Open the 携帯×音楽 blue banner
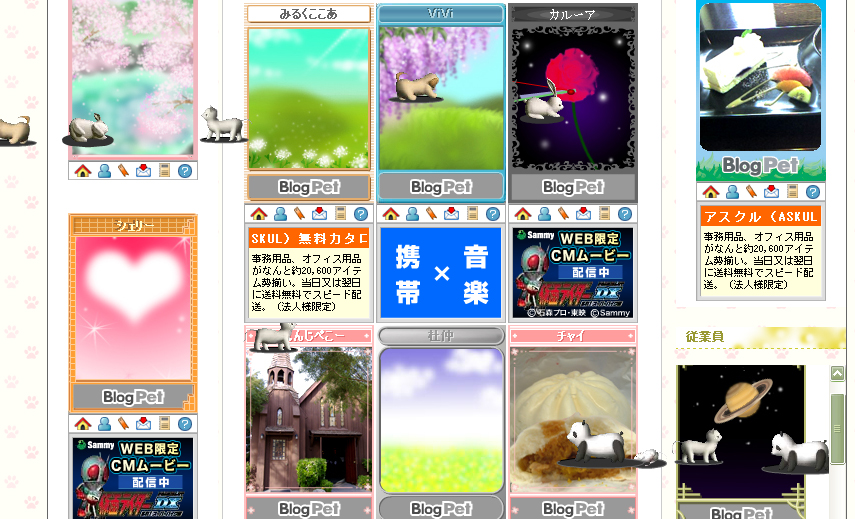 tap(441, 273)
